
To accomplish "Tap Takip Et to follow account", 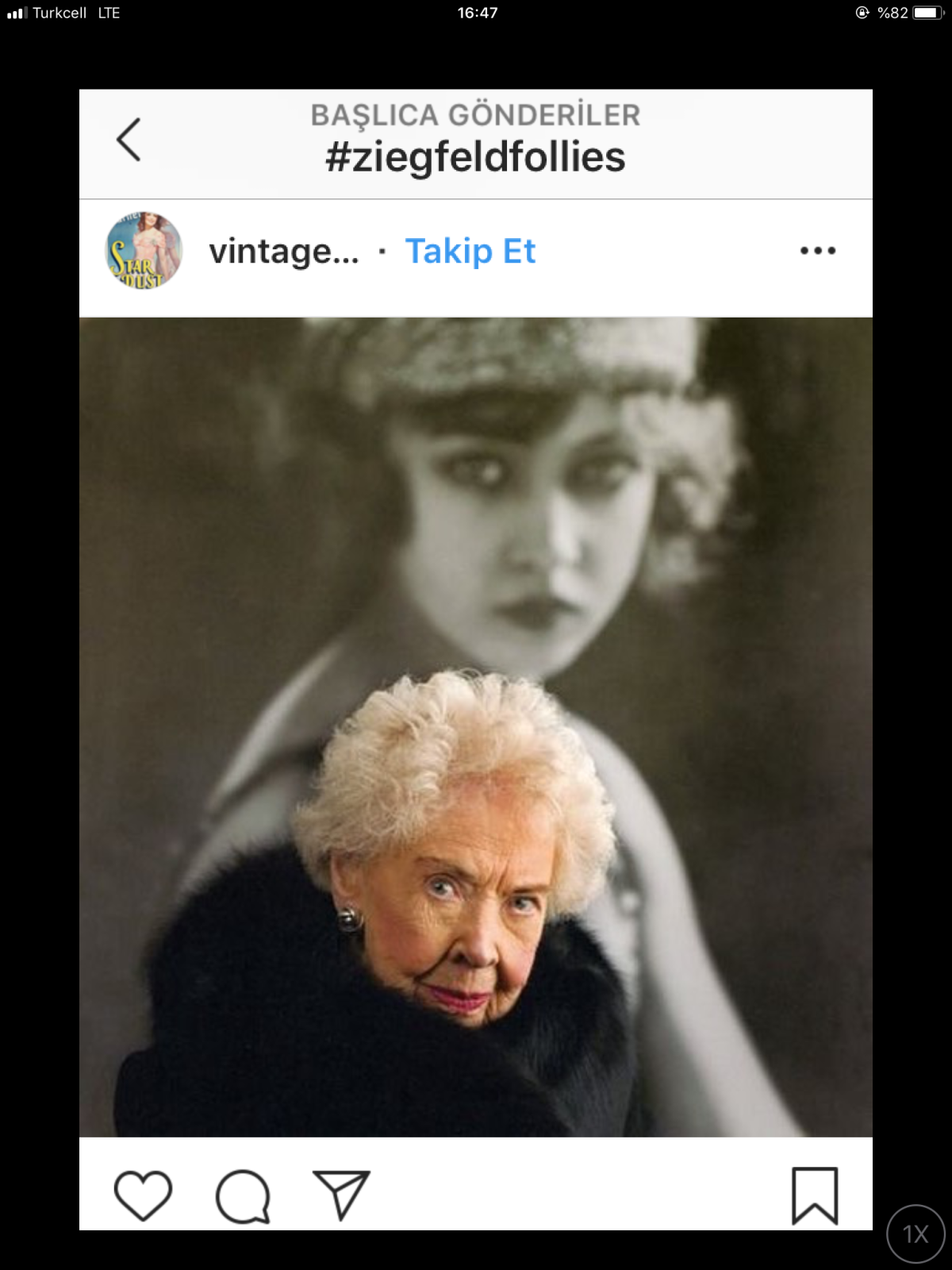I will point(470,252).
